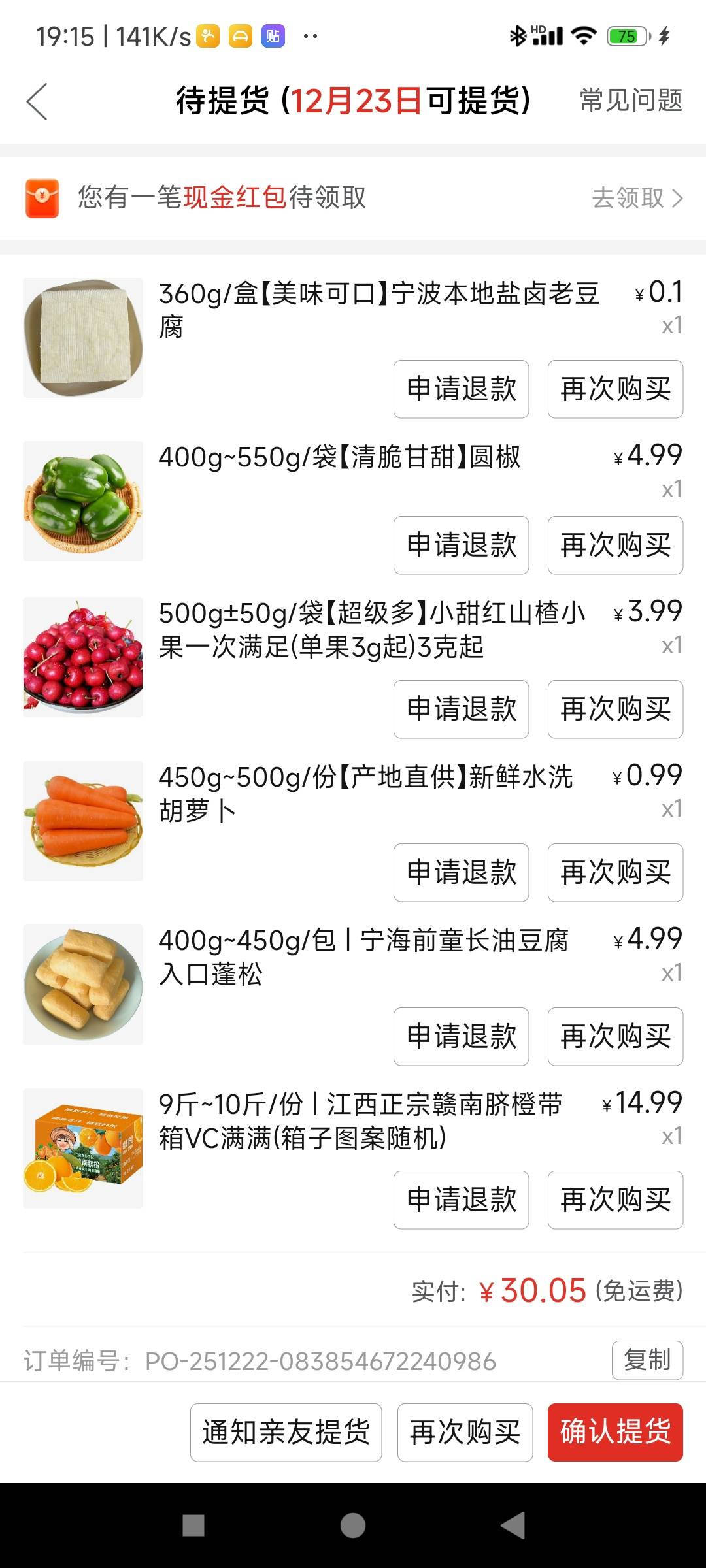Tap 通知亲友提货 to notify family

[286, 1433]
